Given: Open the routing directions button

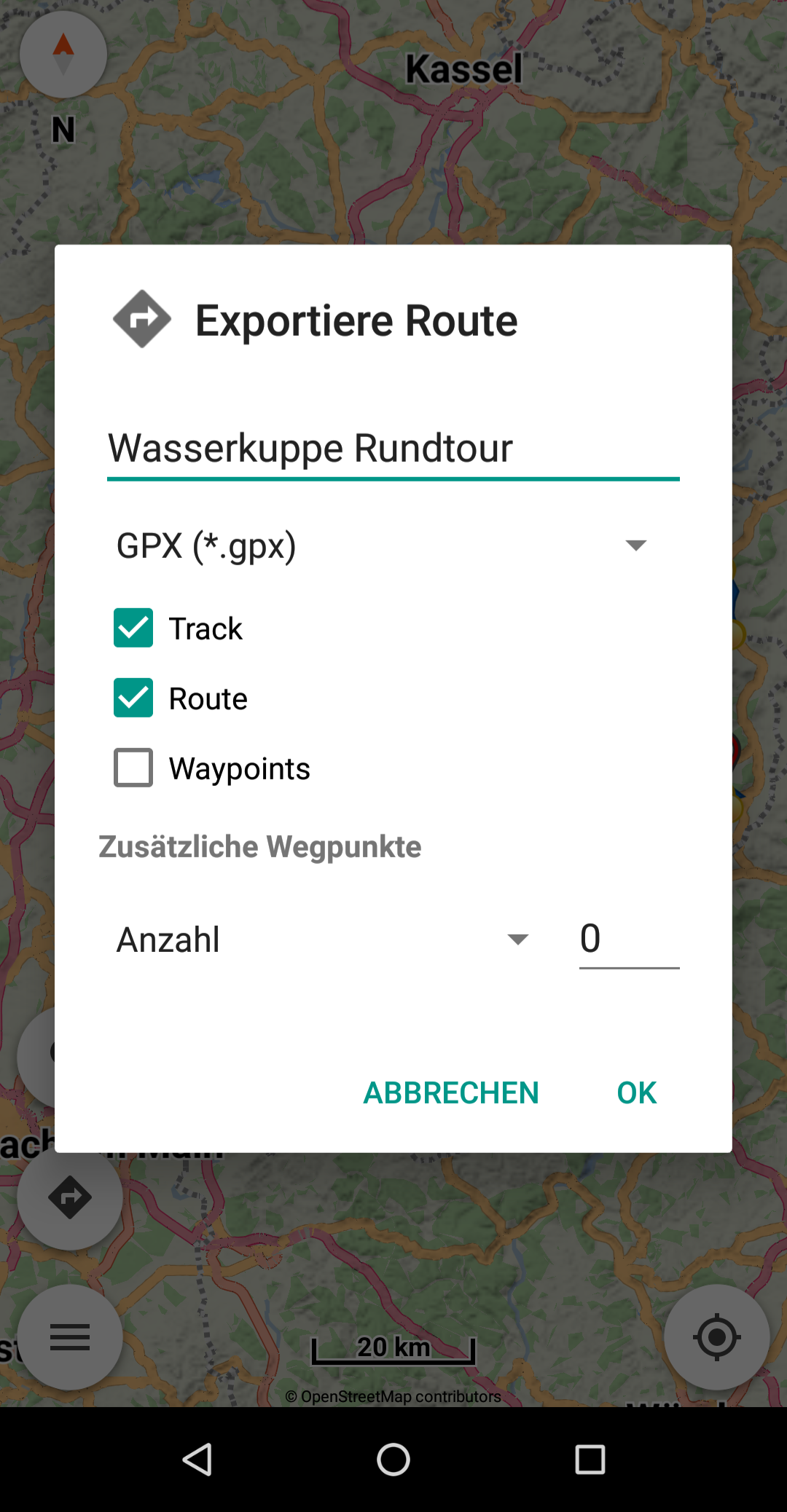Looking at the screenshot, I should (70, 1197).
